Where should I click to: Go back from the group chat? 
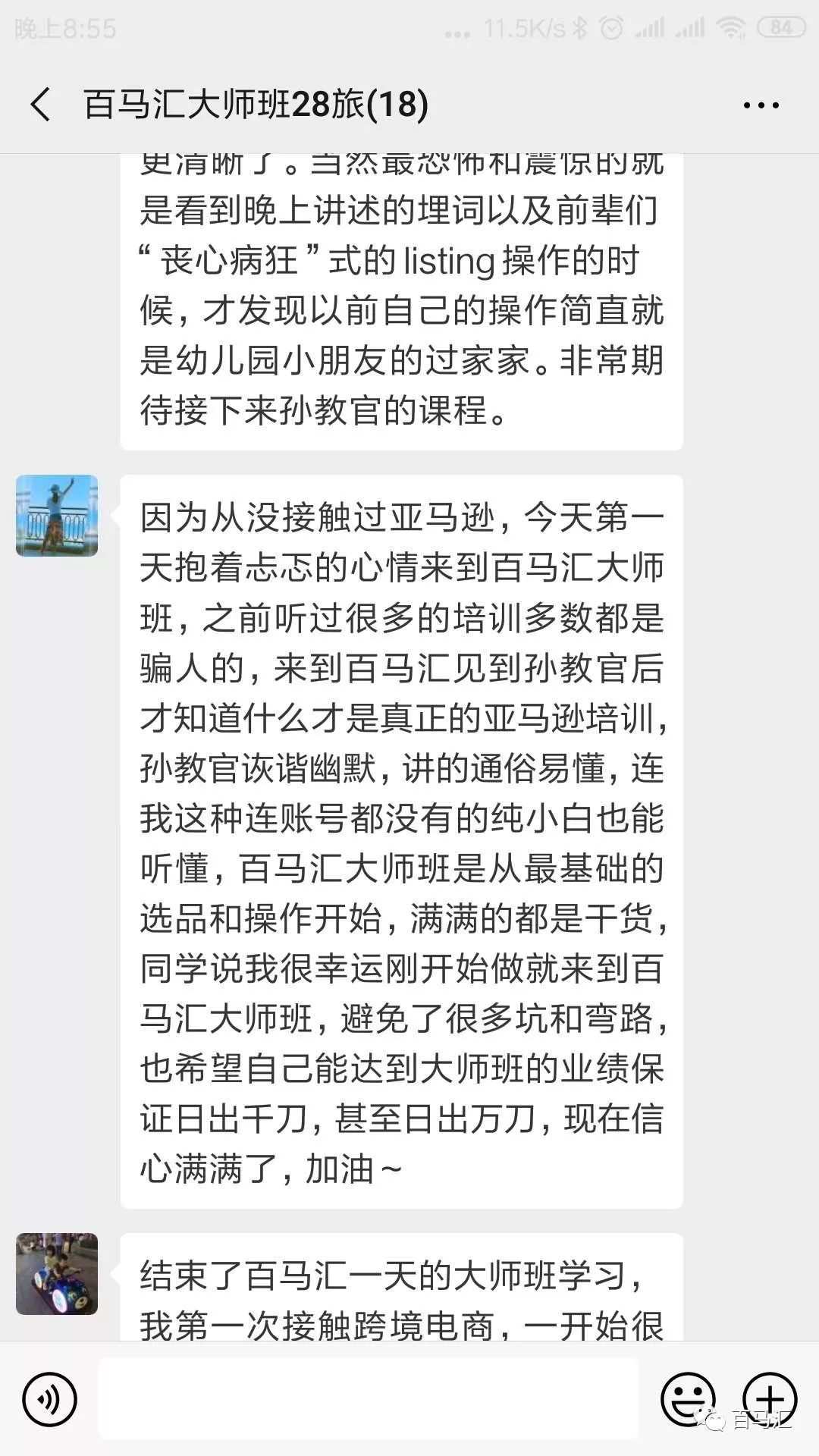coord(41,105)
